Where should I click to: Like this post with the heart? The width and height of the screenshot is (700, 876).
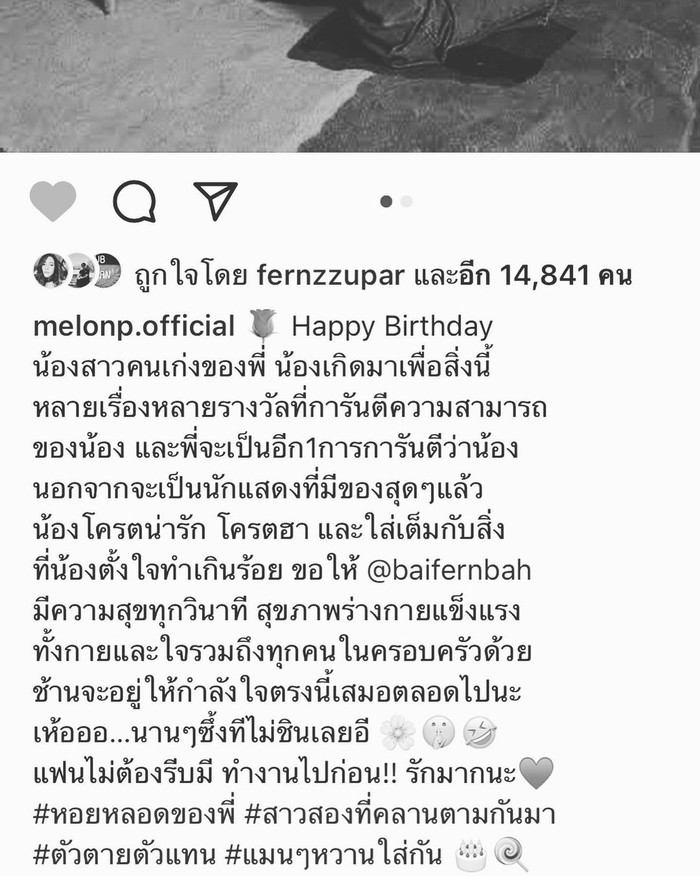click(53, 202)
